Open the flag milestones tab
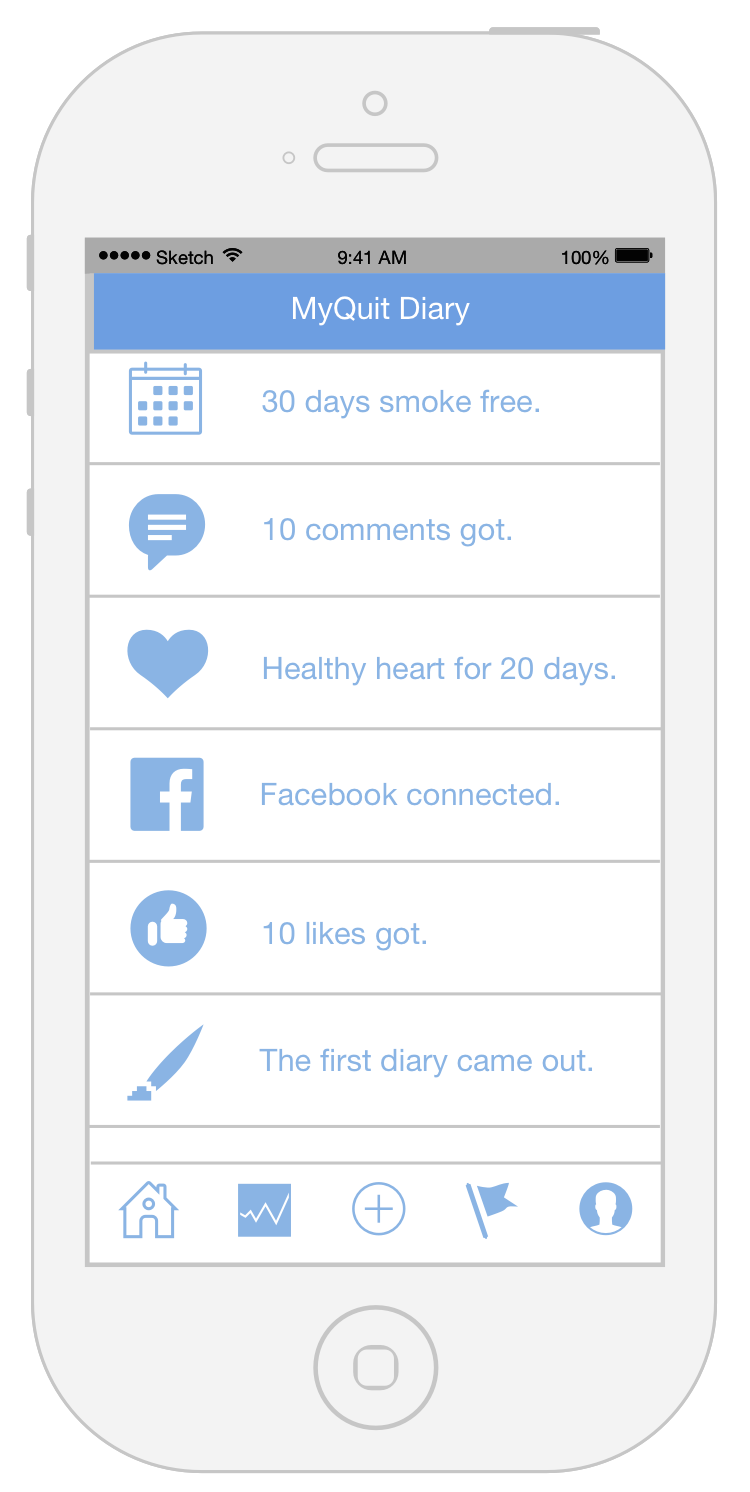The width and height of the screenshot is (750, 1492). [x=491, y=1210]
